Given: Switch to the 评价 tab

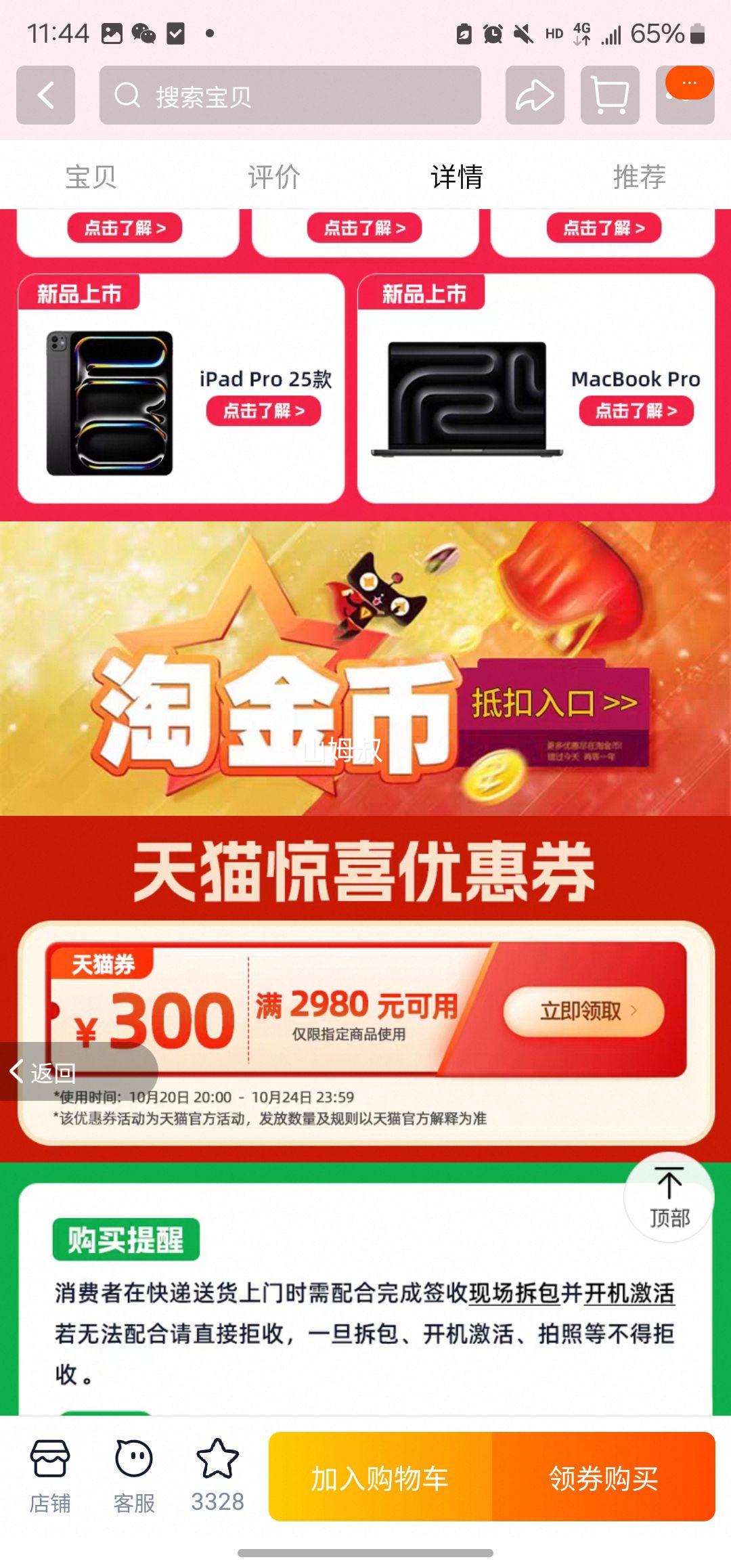Looking at the screenshot, I should 273,177.
